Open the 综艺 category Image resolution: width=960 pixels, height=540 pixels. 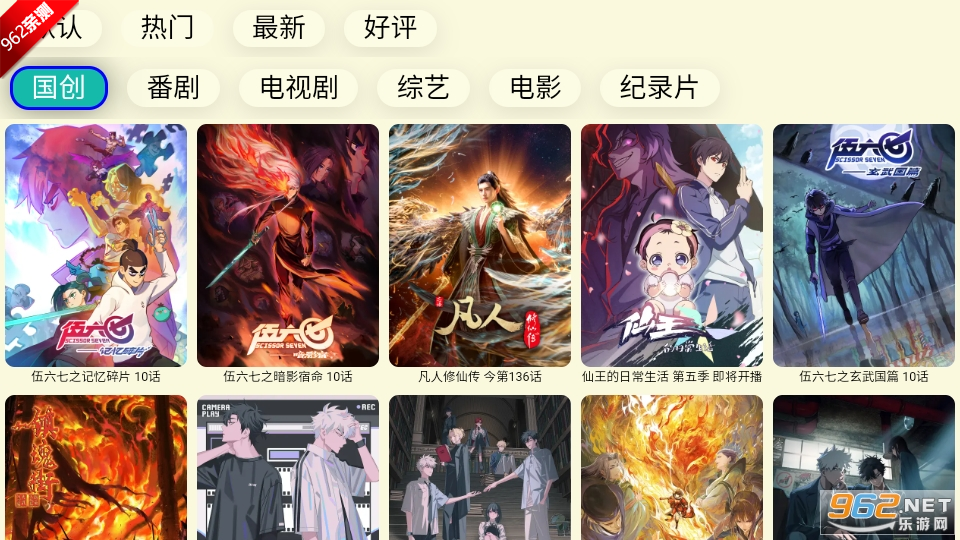(x=423, y=88)
